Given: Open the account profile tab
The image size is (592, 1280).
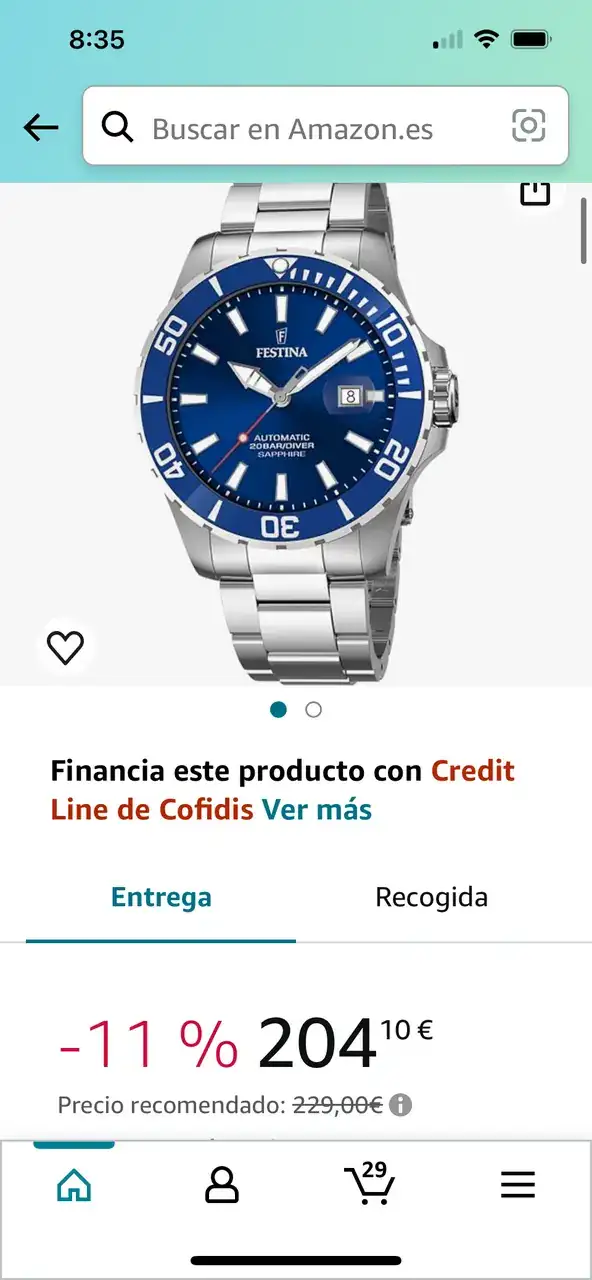Looking at the screenshot, I should [222, 1186].
